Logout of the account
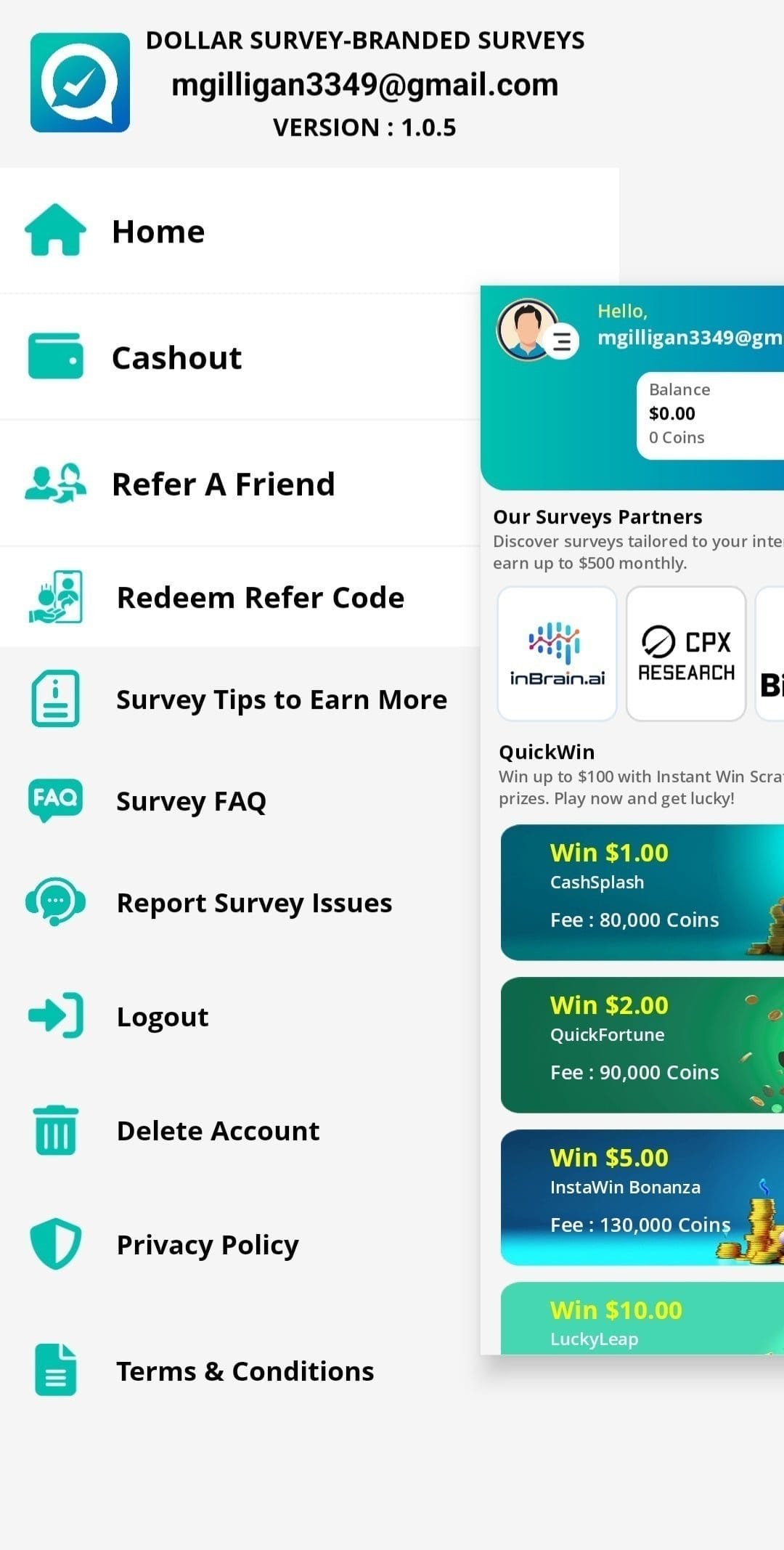784x1550 pixels. (163, 1017)
